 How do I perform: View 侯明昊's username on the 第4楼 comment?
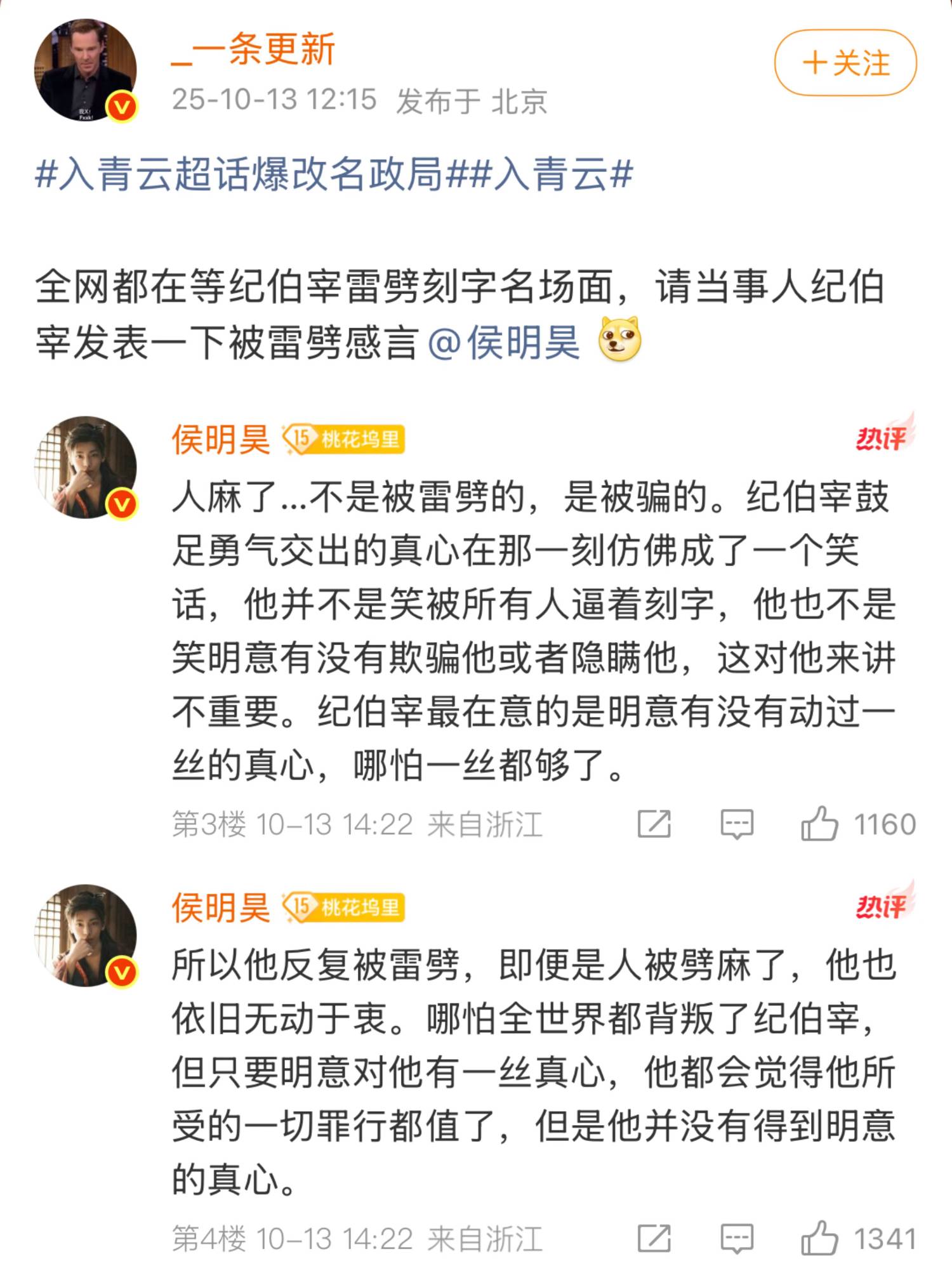[221, 907]
